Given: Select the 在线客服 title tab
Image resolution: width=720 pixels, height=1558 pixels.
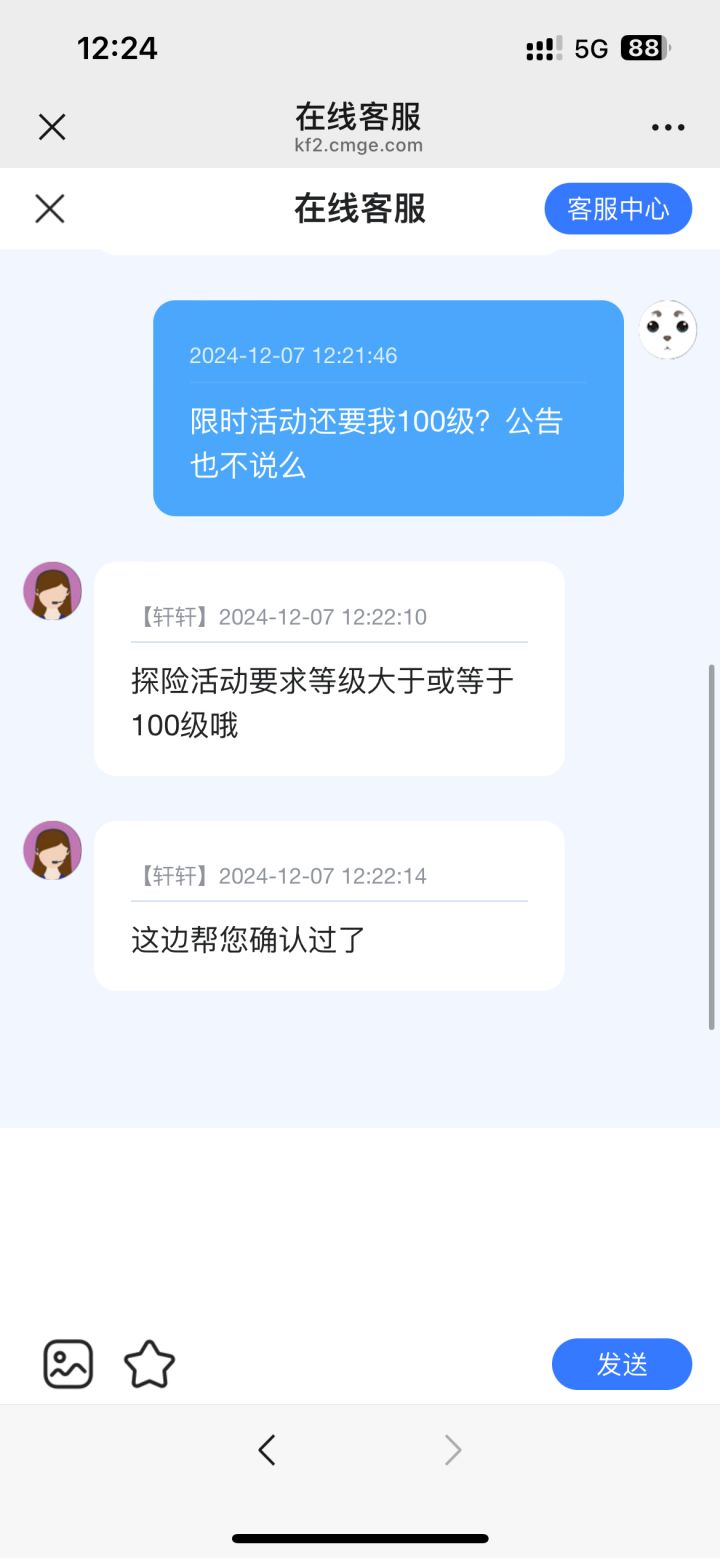Looking at the screenshot, I should pos(358,210).
